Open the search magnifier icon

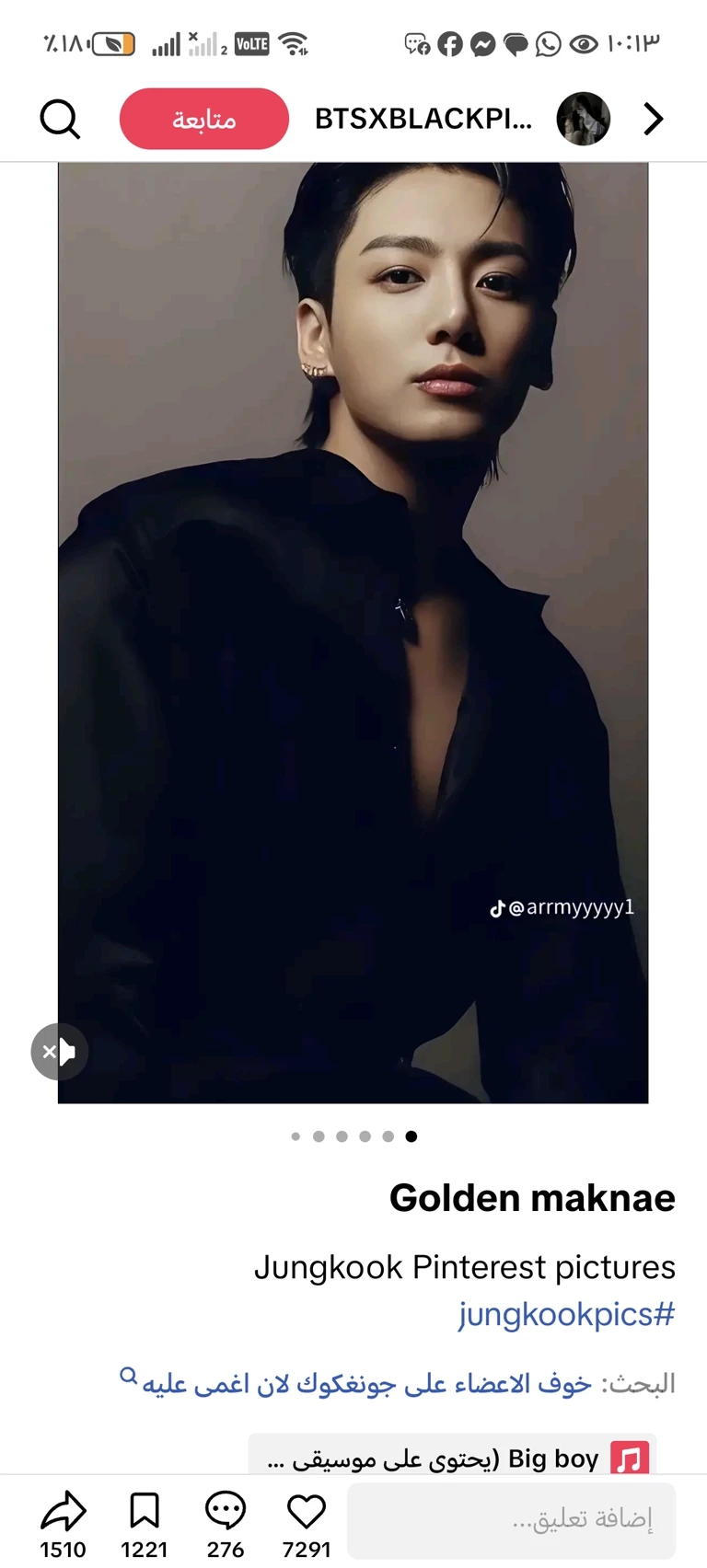(60, 119)
